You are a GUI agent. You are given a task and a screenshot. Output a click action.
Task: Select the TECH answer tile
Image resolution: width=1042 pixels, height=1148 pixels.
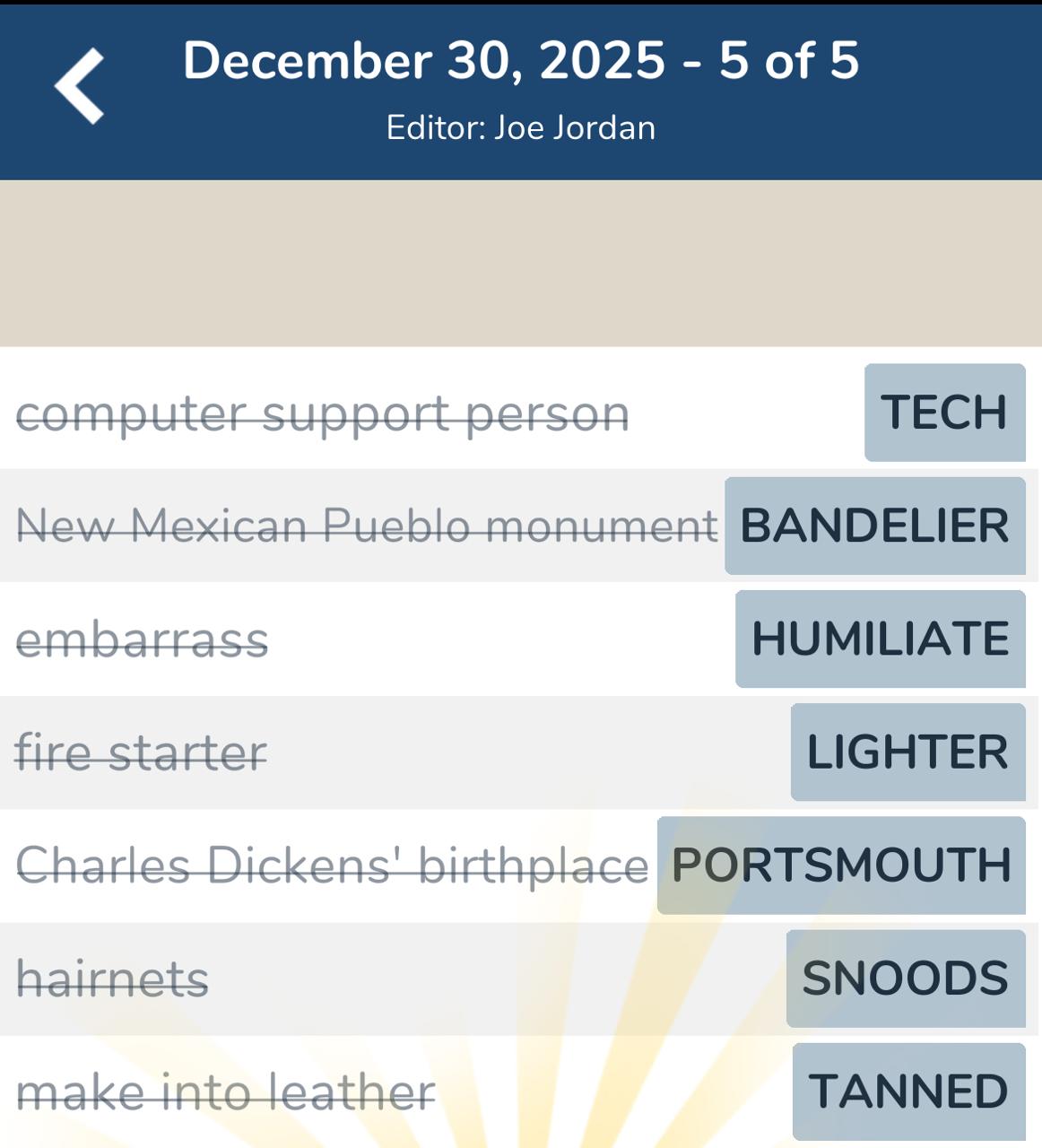tap(944, 413)
